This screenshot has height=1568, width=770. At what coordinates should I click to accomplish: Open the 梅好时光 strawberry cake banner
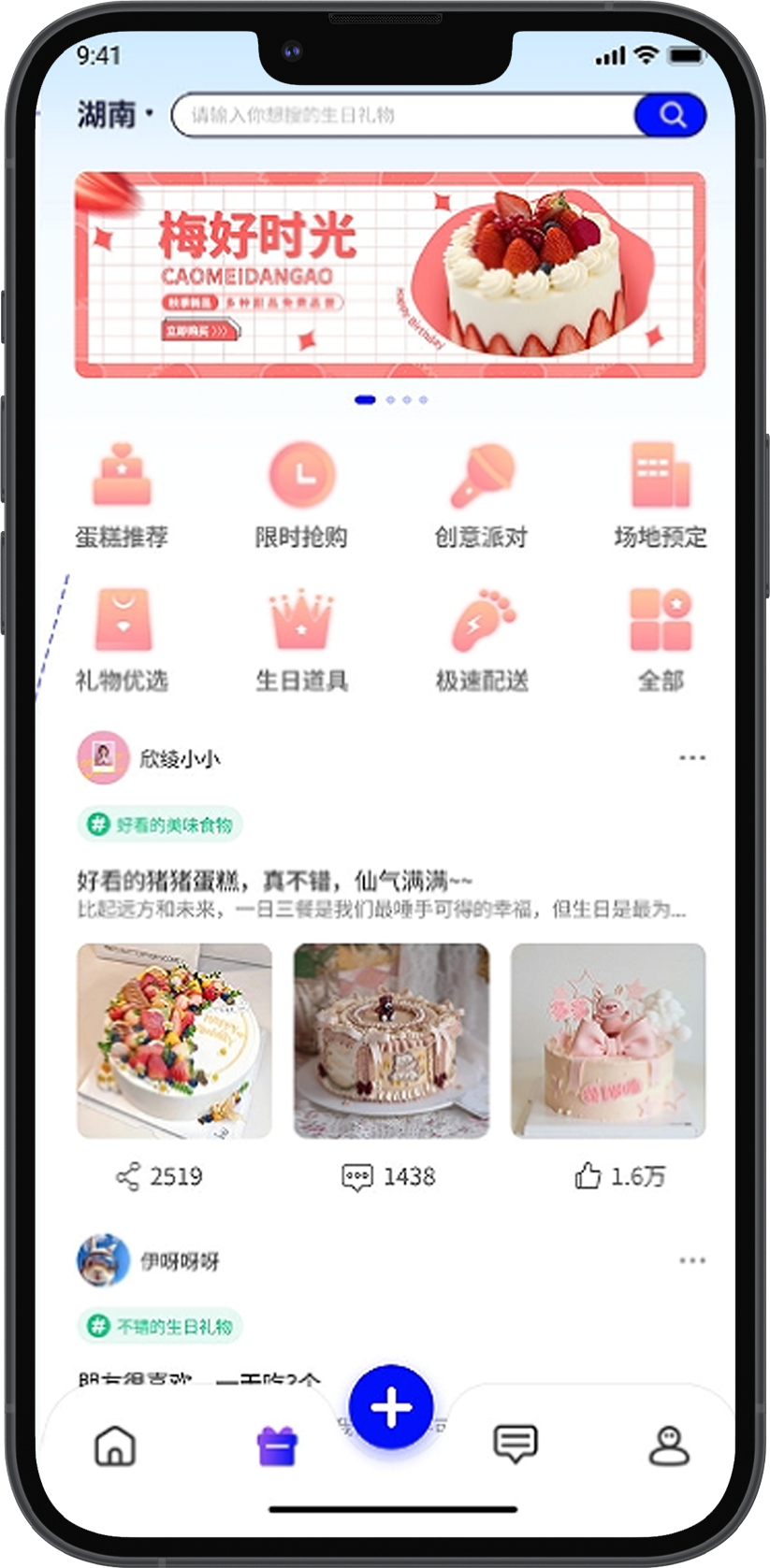(x=389, y=275)
